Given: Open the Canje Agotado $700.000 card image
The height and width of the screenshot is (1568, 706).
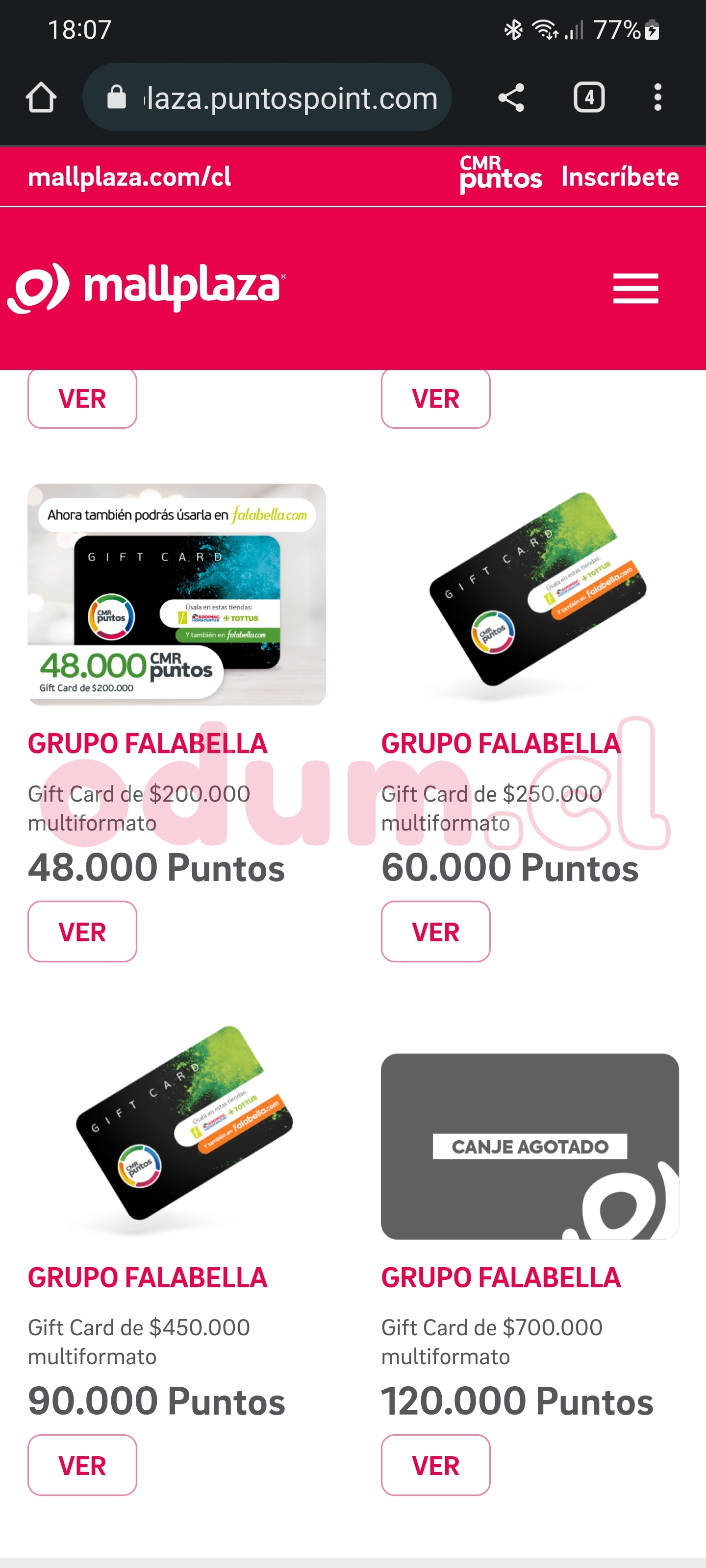Looking at the screenshot, I should coord(530,1146).
